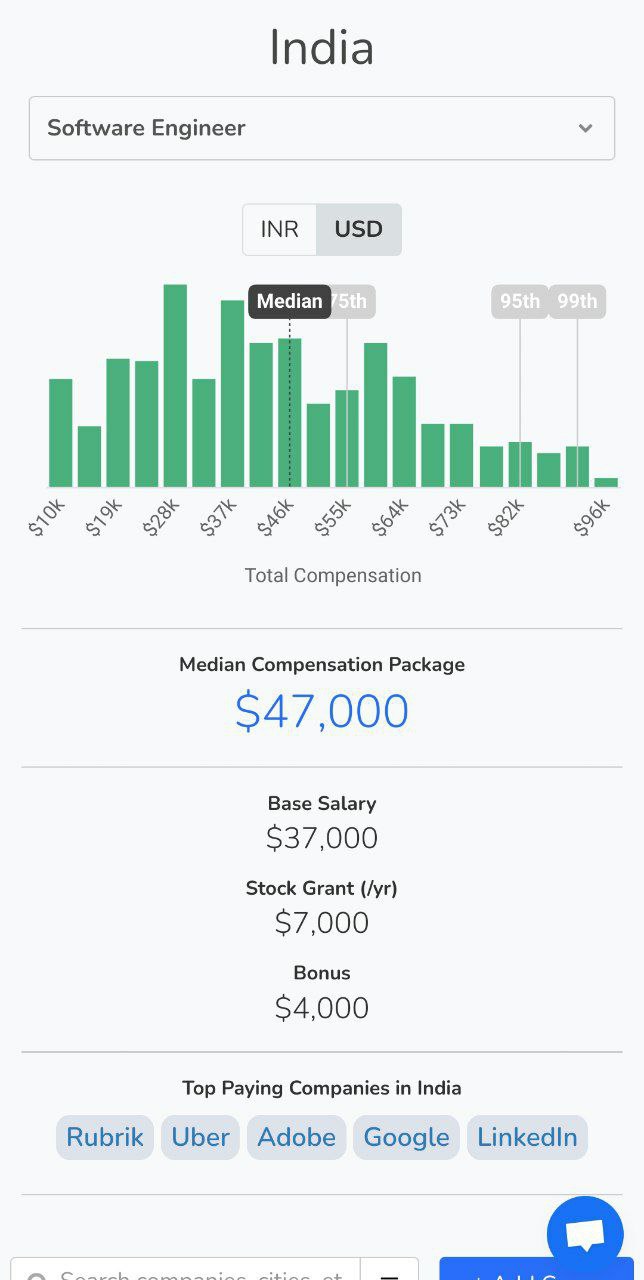Open the Uber company chip

tap(200, 1137)
